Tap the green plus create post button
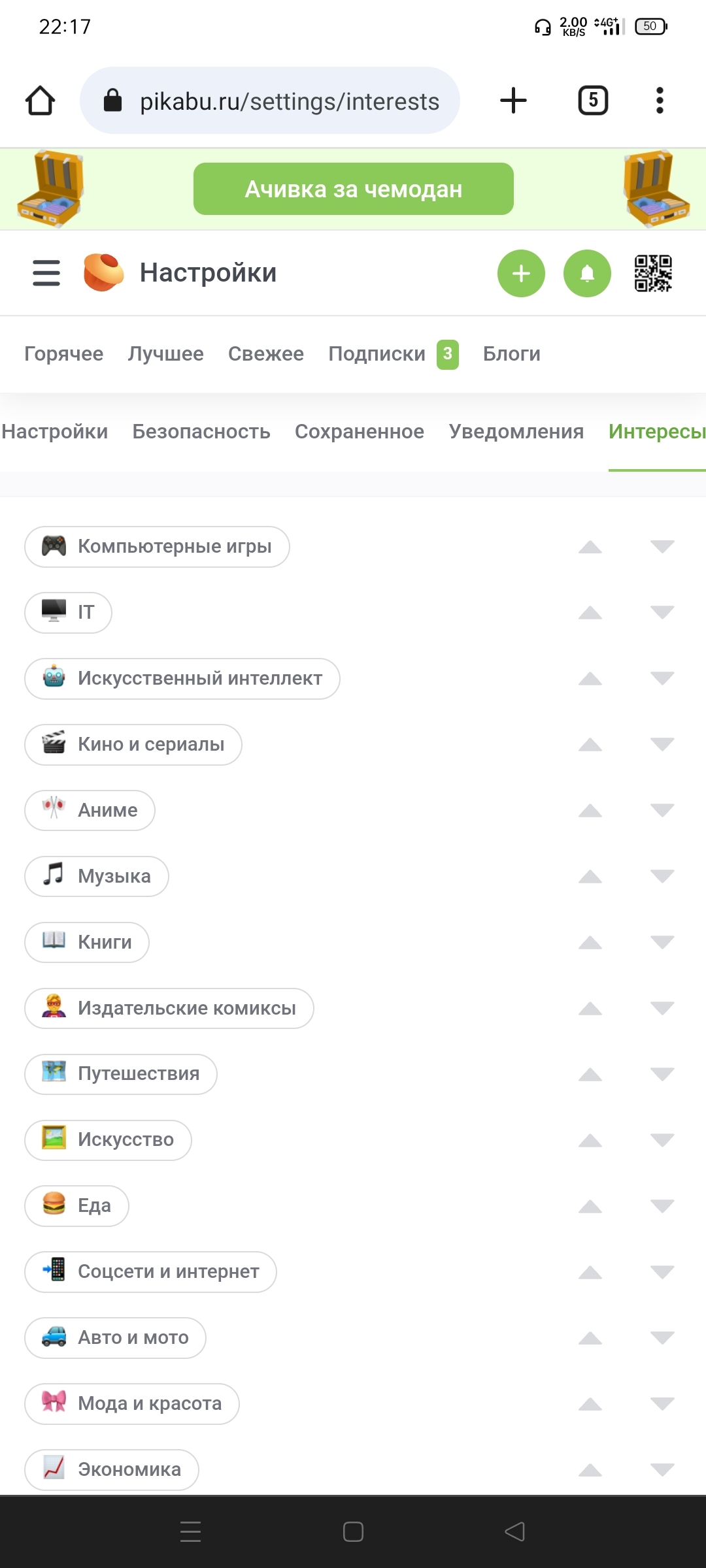 click(x=521, y=273)
